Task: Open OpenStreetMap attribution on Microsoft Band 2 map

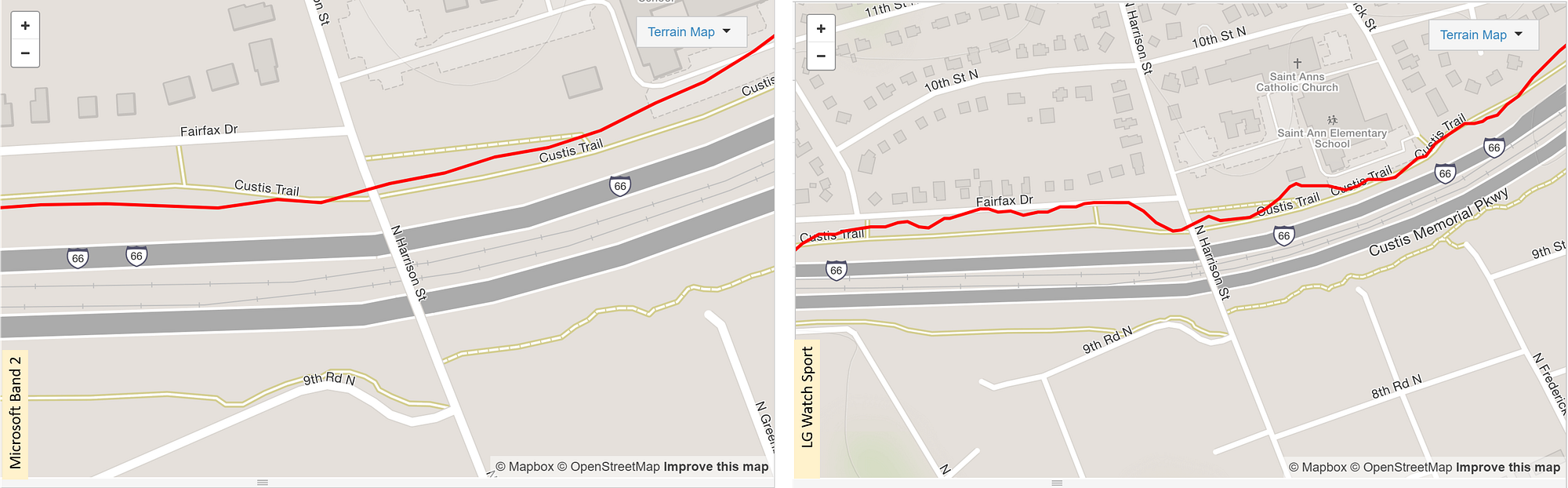Action: click(x=609, y=467)
